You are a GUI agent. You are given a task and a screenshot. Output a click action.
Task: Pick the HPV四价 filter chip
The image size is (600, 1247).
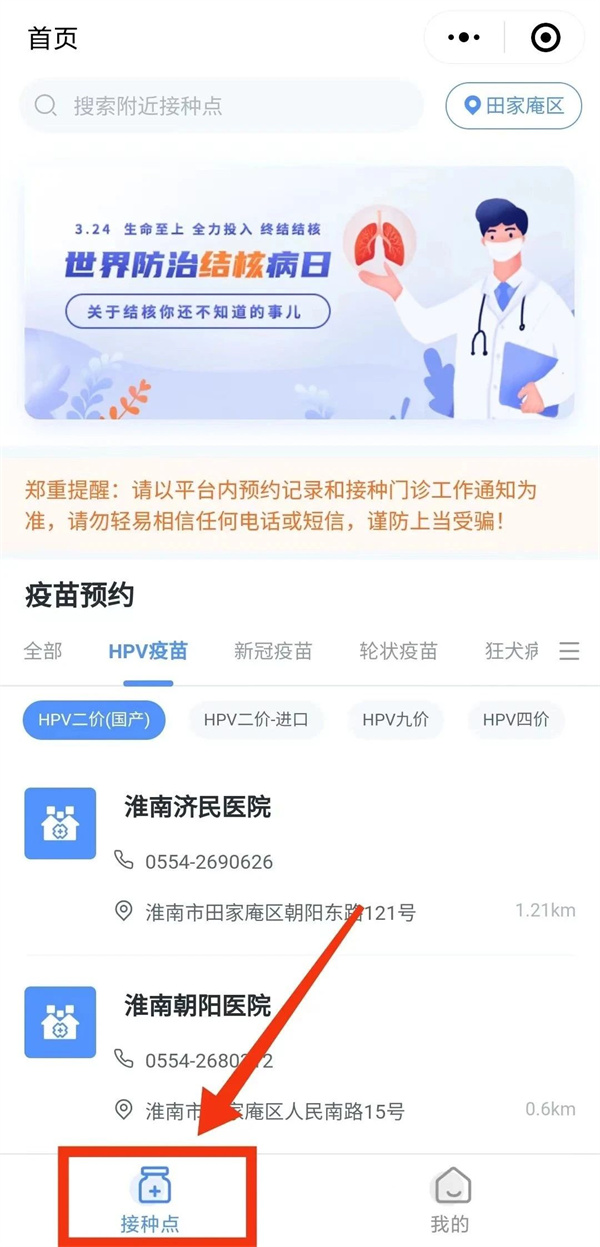click(x=516, y=719)
